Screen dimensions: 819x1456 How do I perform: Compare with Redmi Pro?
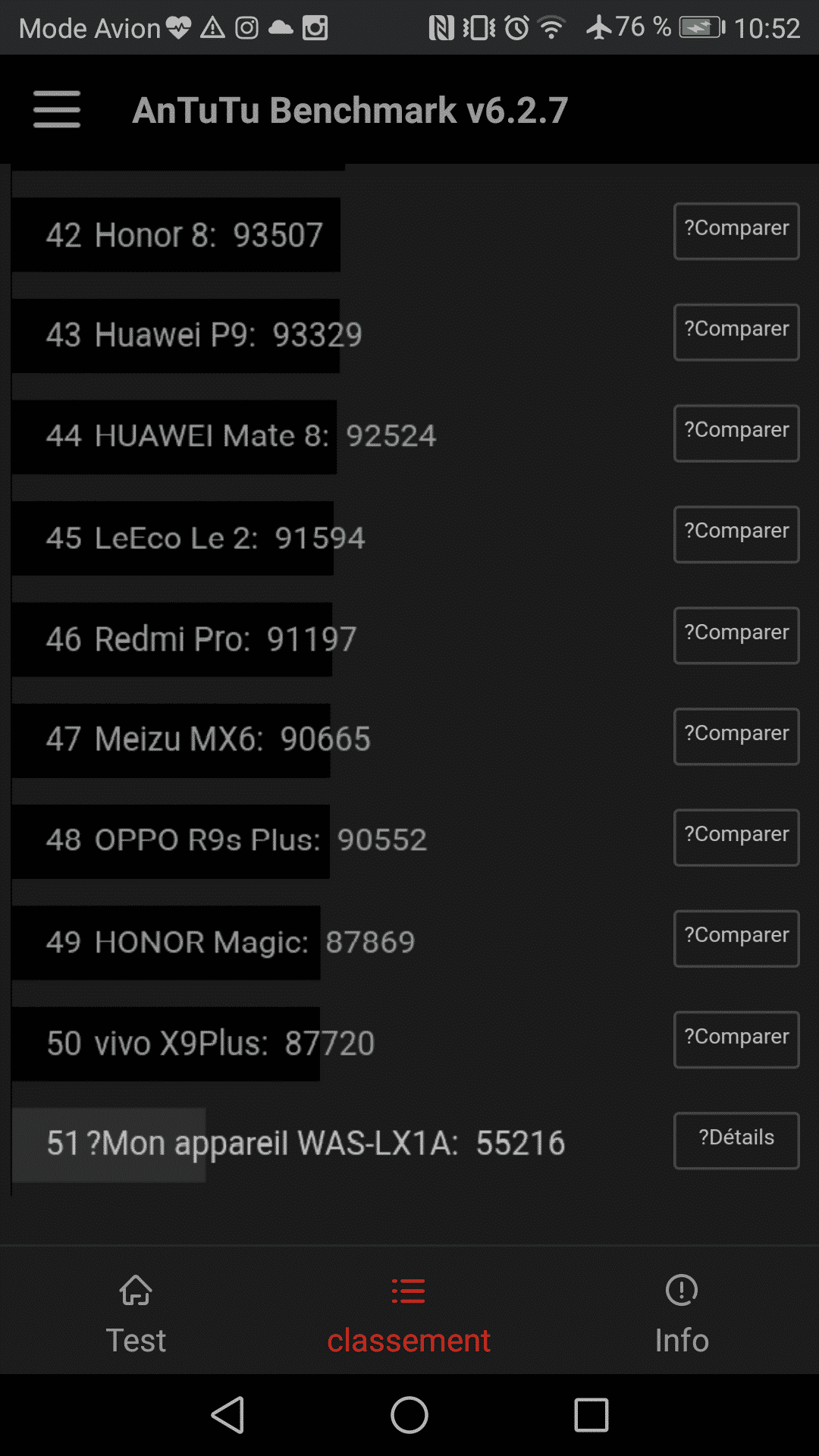point(736,635)
